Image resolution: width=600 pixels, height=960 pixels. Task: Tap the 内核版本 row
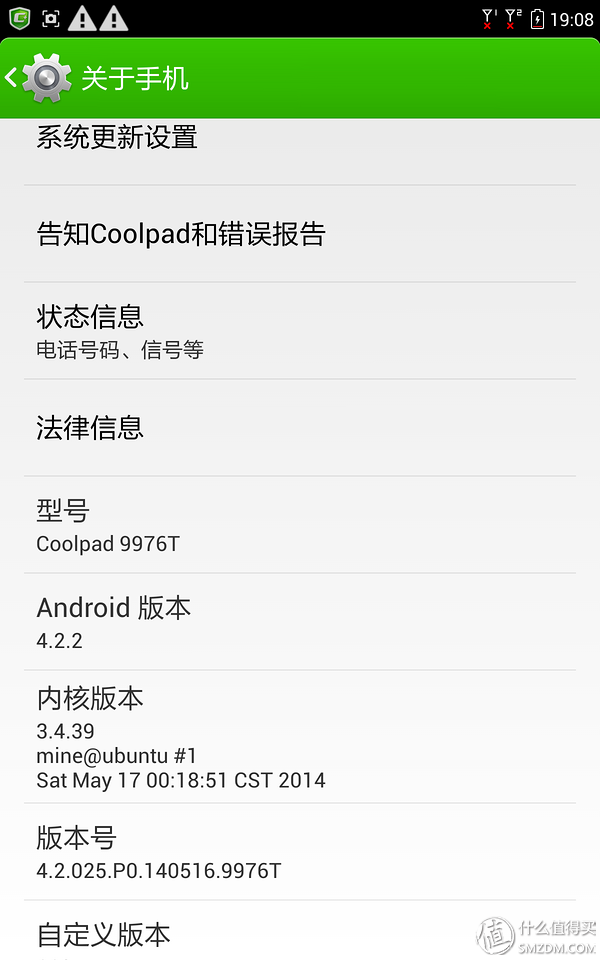(x=300, y=737)
